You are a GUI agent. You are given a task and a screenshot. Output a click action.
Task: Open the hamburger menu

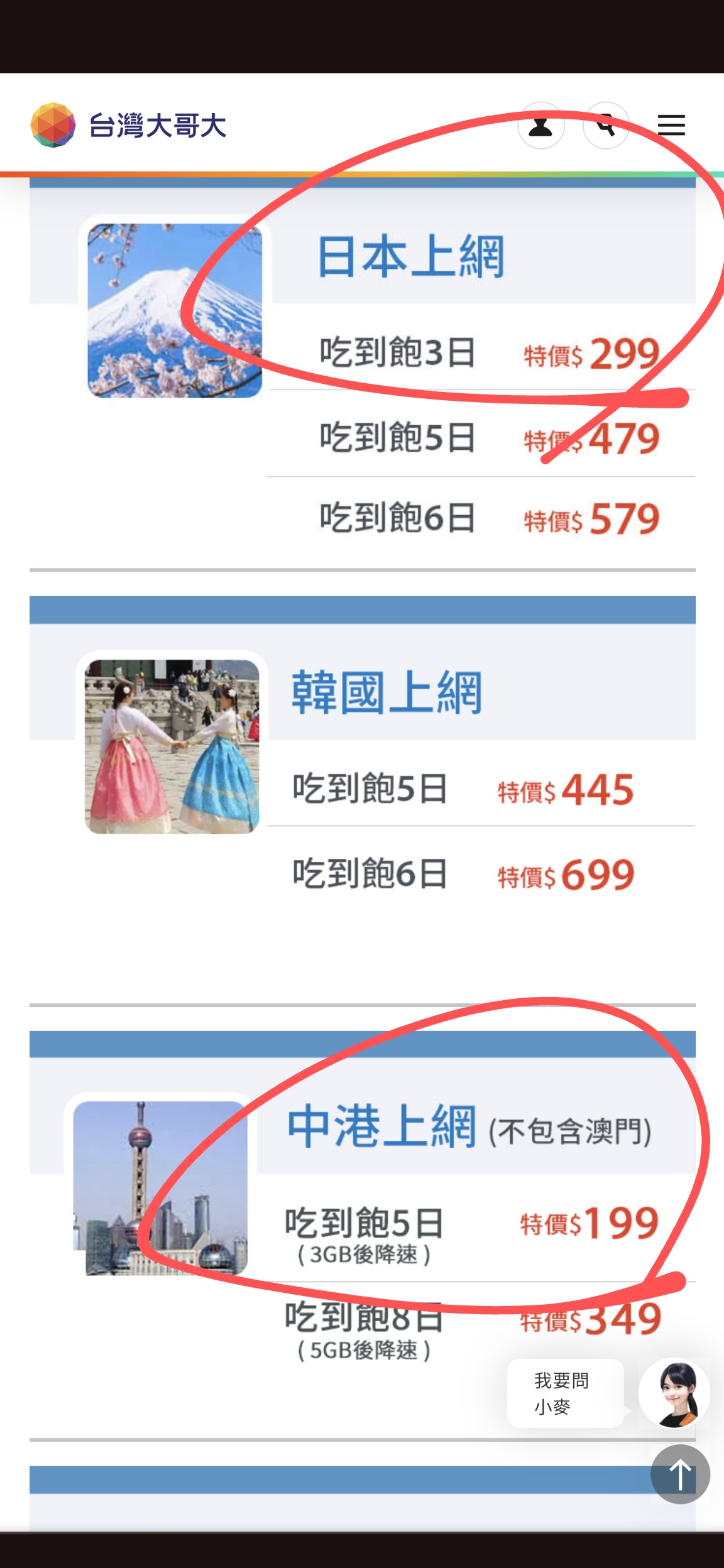[671, 125]
